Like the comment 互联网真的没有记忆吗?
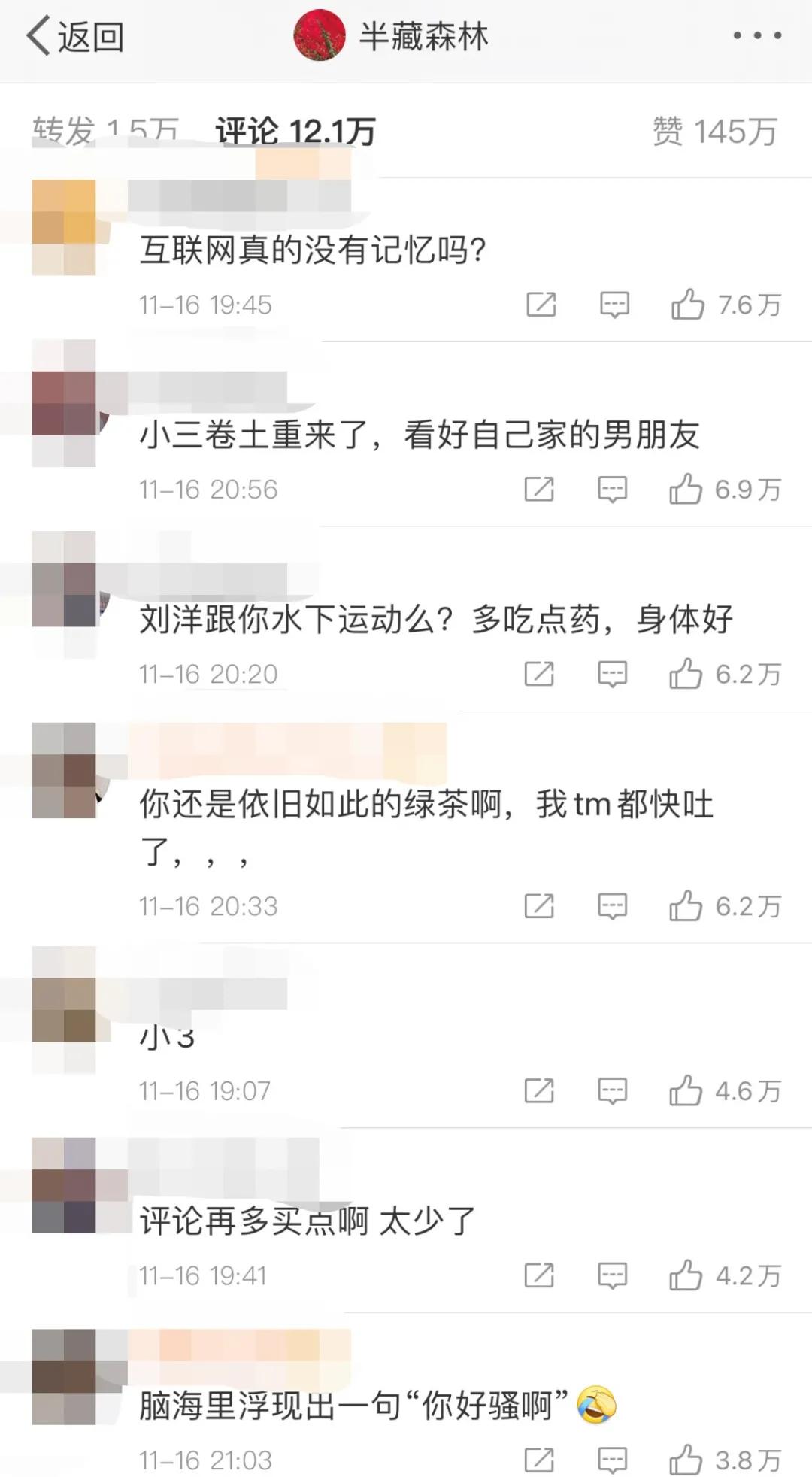Screen dimensions: 812x1477 [x=687, y=305]
